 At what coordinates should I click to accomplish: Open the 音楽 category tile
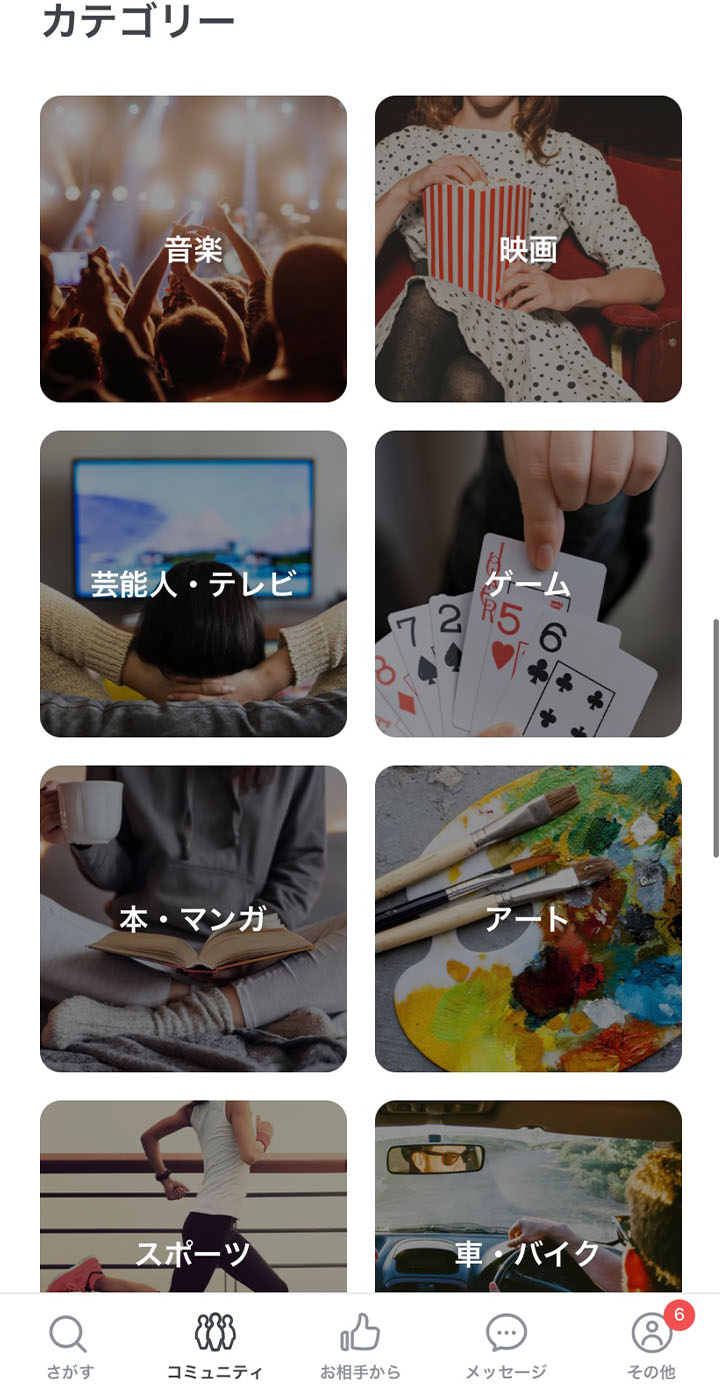(x=193, y=249)
